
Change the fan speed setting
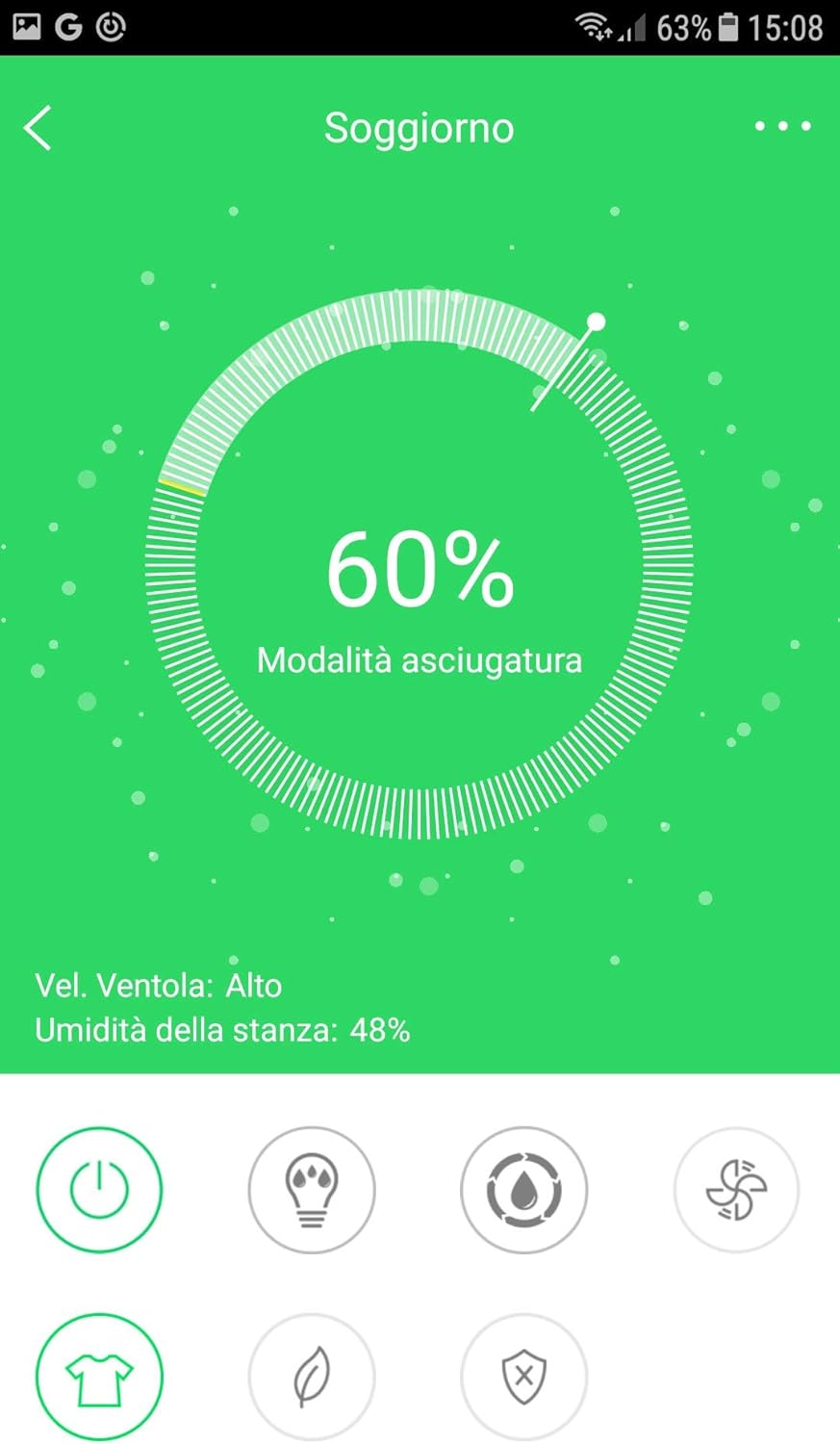(x=736, y=1190)
